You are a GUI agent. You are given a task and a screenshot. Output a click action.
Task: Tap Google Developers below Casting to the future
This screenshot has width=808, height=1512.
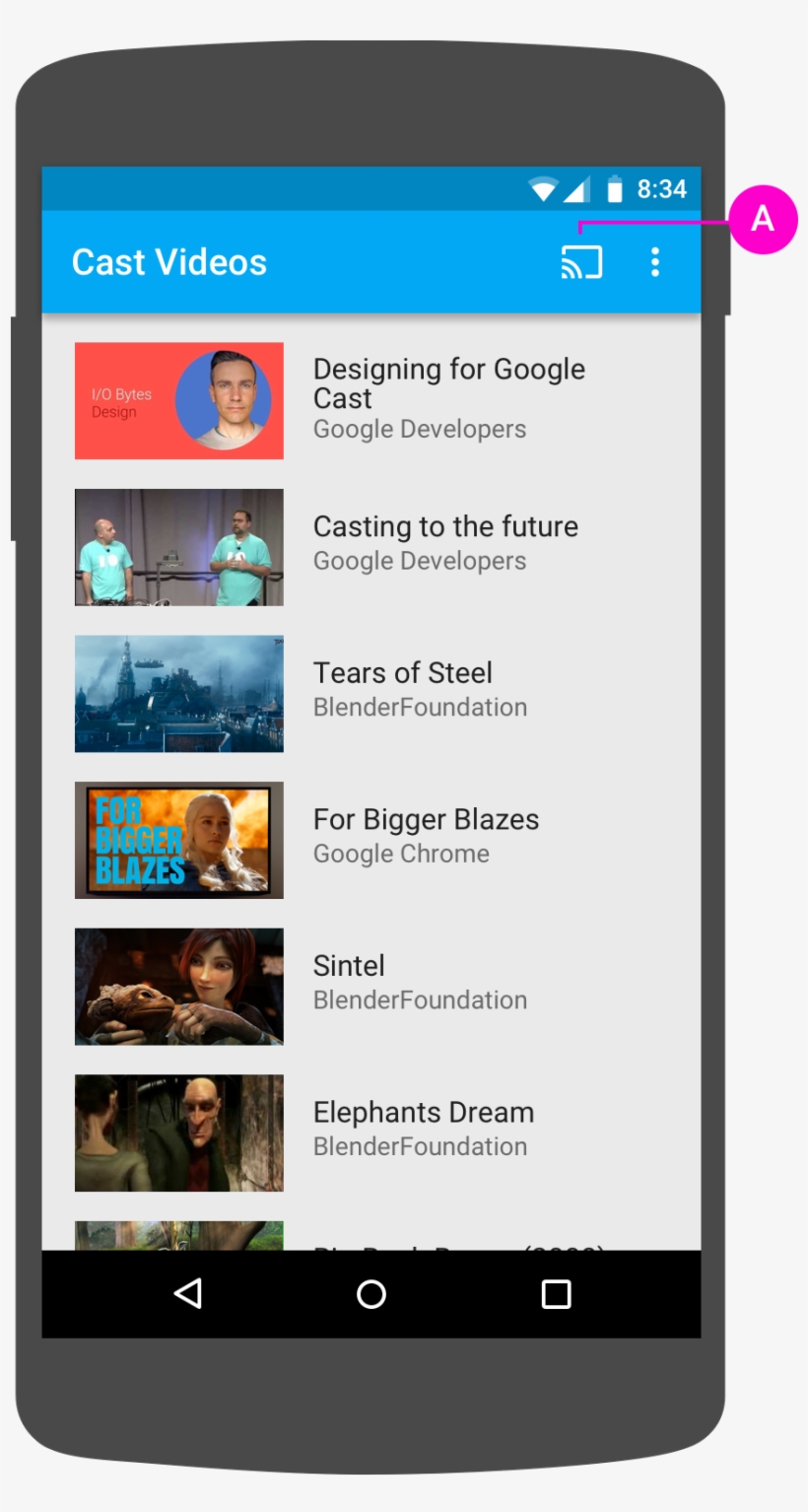point(420,560)
